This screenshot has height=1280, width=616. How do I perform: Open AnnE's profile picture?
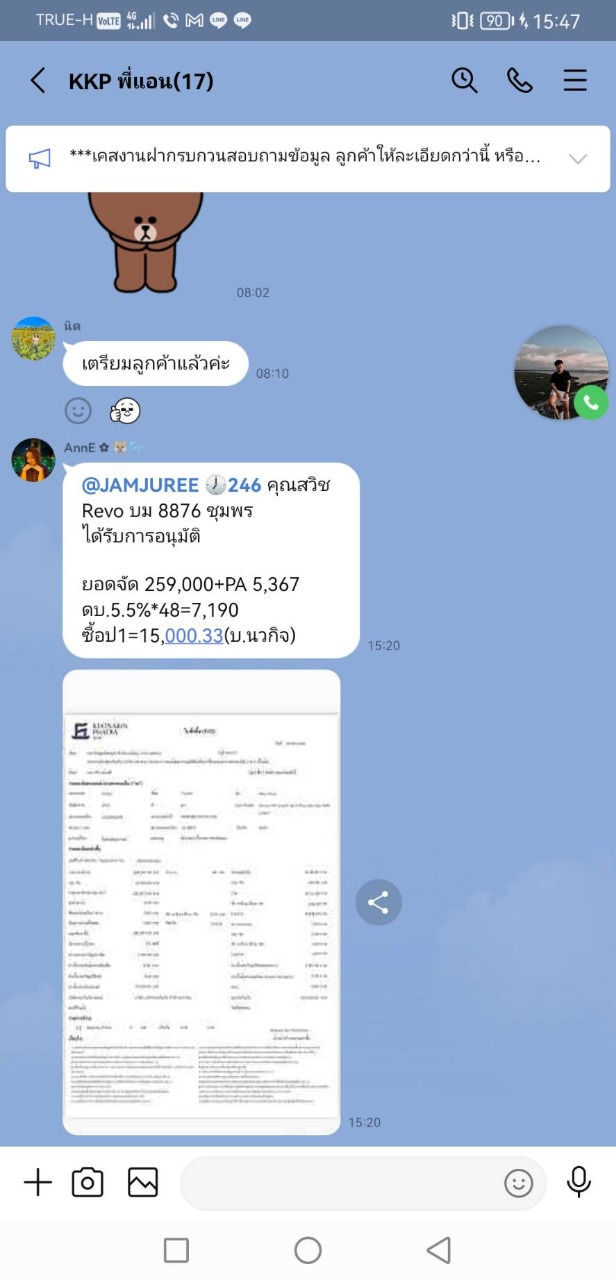click(x=33, y=460)
